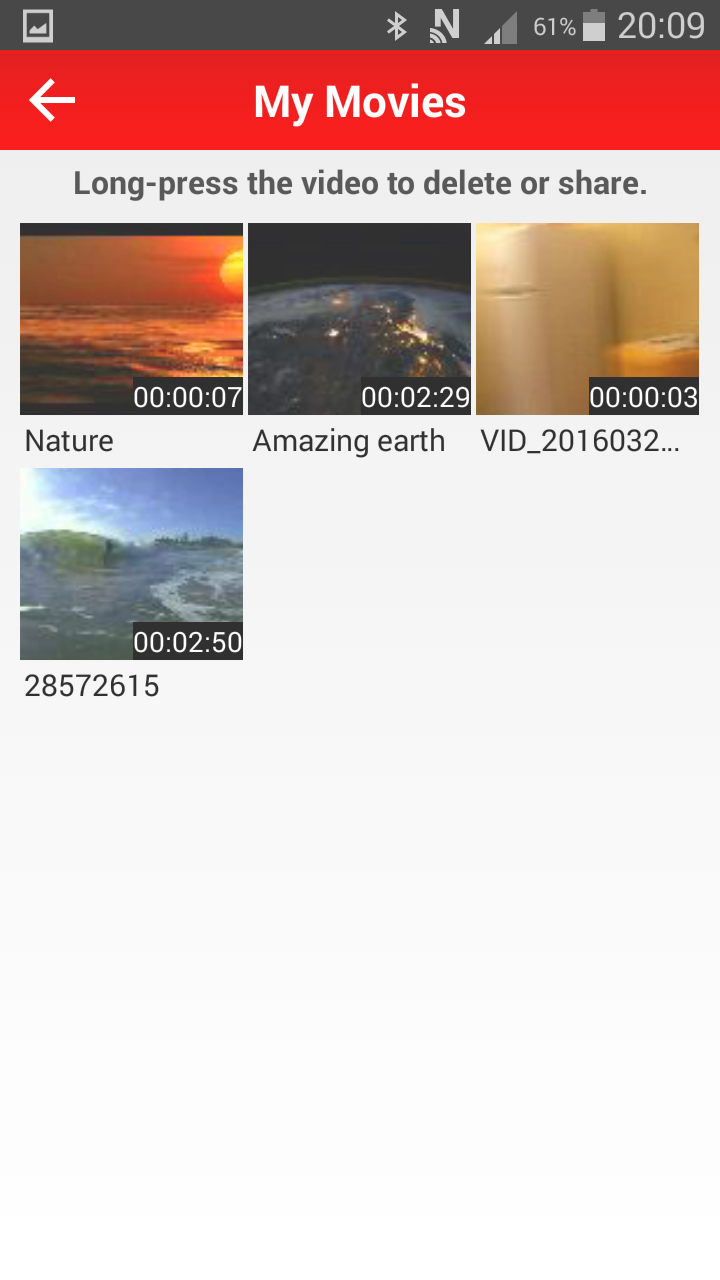This screenshot has width=720, height=1280.
Task: Open the VID_2016032 video clip
Action: tap(587, 318)
